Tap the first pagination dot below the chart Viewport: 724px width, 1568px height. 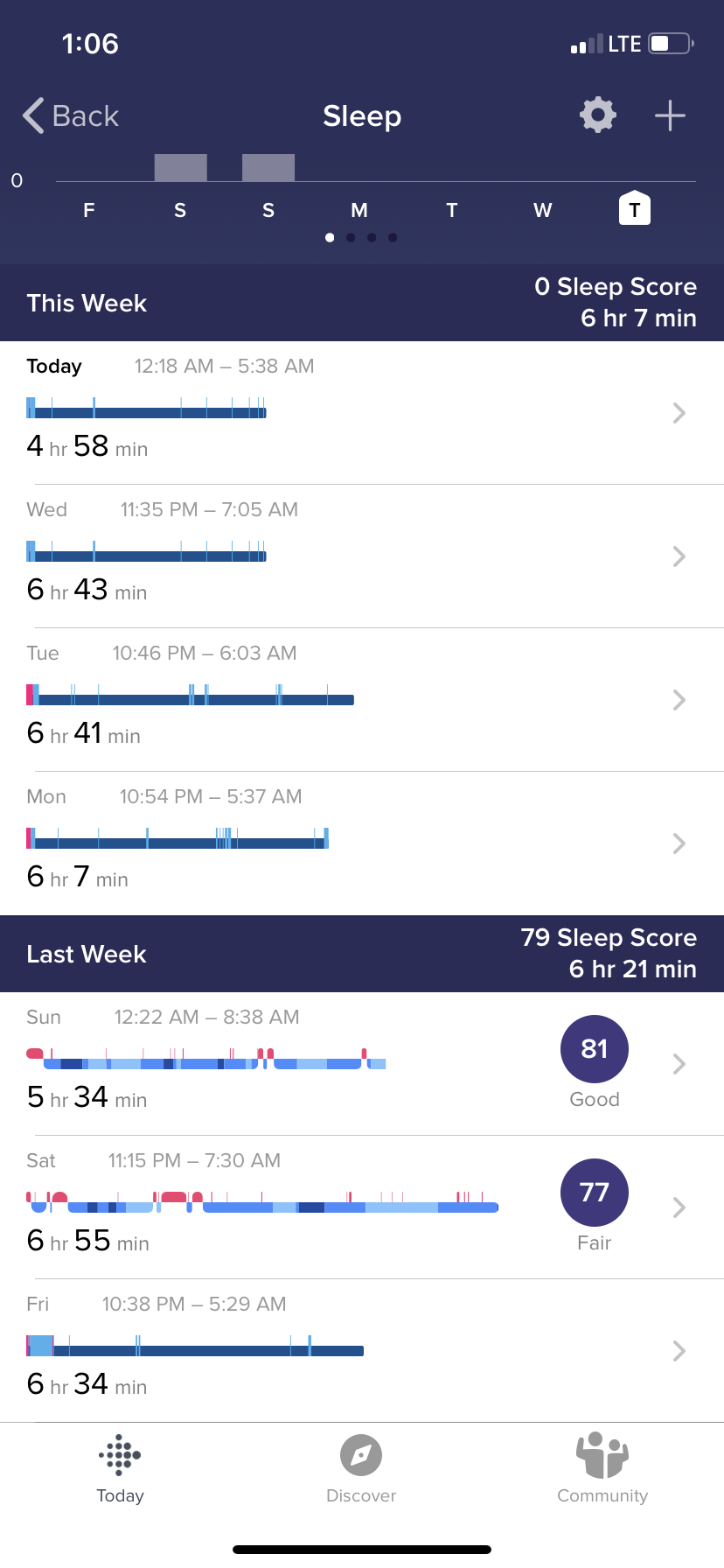coord(330,237)
